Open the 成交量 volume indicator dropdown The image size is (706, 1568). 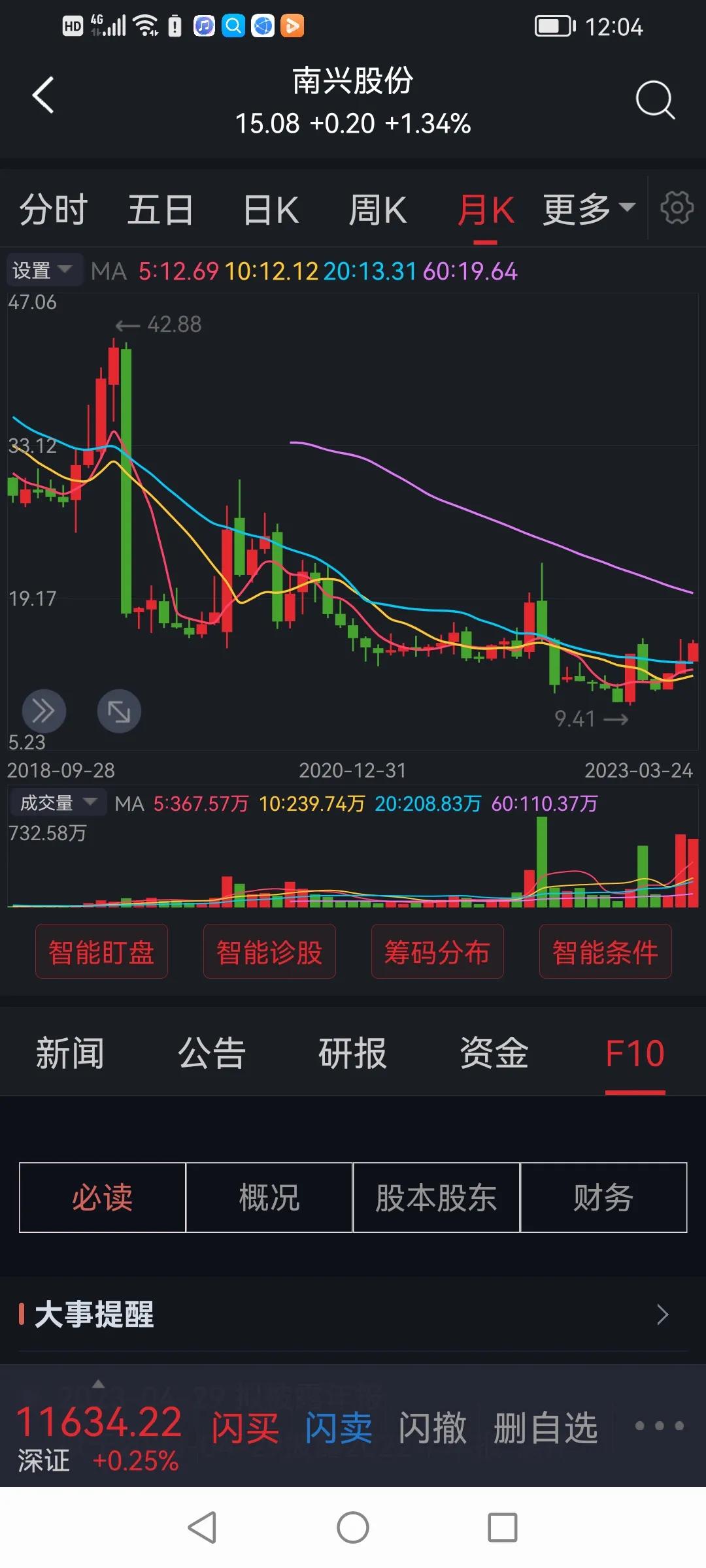pyautogui.click(x=58, y=802)
